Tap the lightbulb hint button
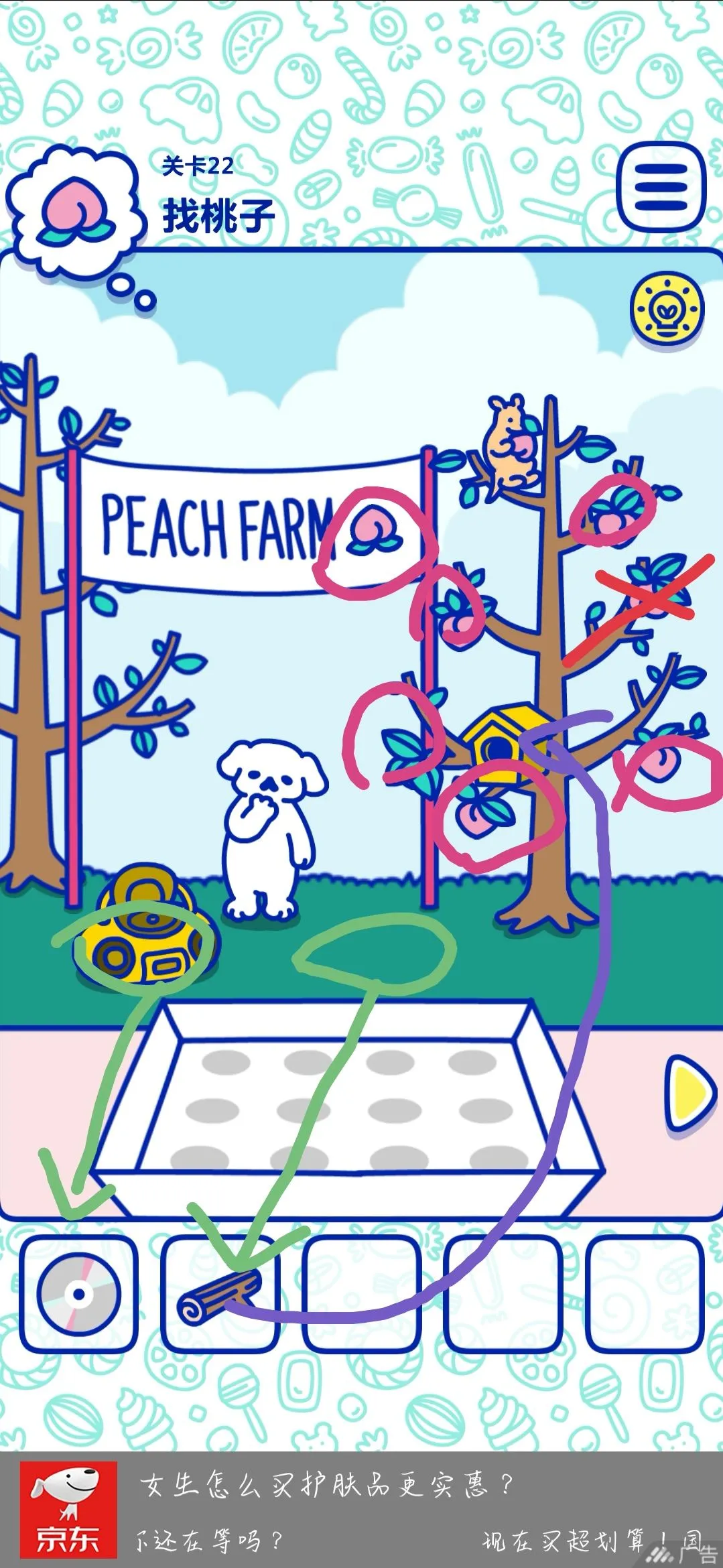Viewport: 723px width, 1568px height. click(x=667, y=310)
